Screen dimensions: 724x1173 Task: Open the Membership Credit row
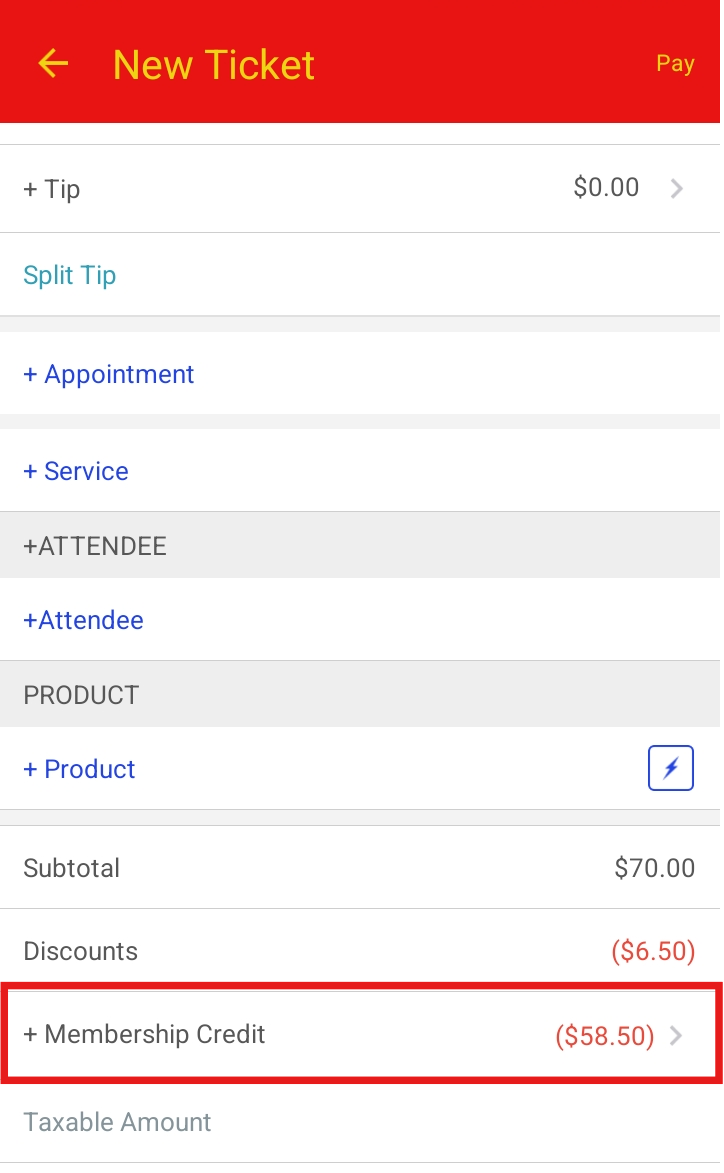(360, 1035)
